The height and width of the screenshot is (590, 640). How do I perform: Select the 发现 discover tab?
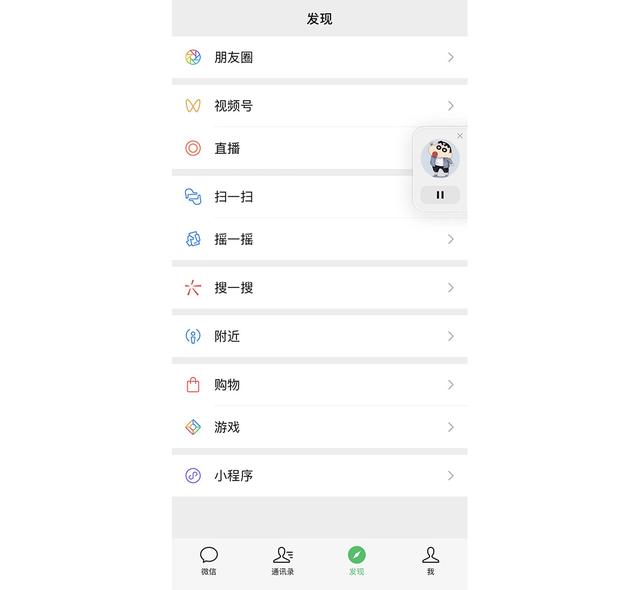click(356, 561)
